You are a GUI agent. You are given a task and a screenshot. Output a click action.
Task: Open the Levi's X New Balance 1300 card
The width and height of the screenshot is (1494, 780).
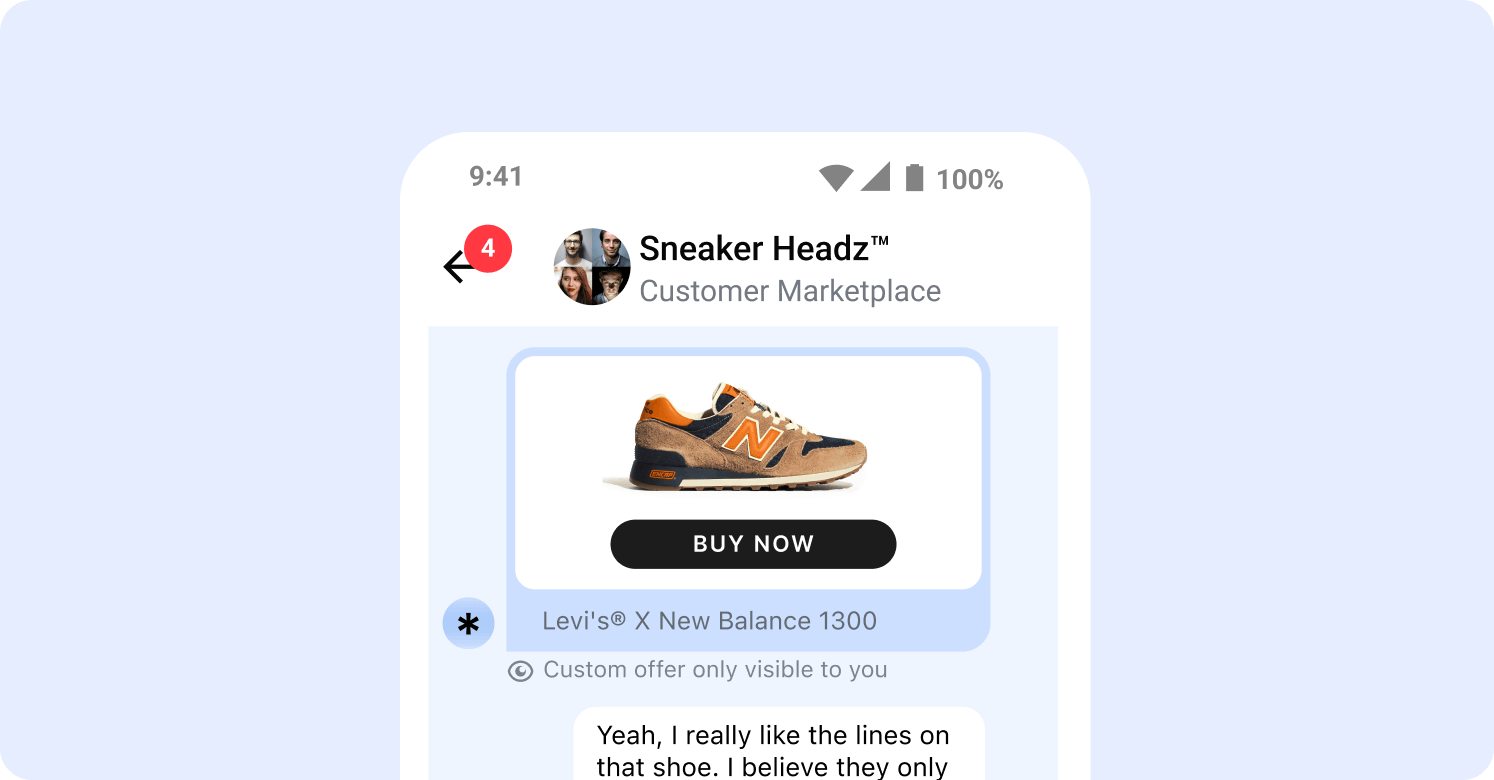point(709,621)
